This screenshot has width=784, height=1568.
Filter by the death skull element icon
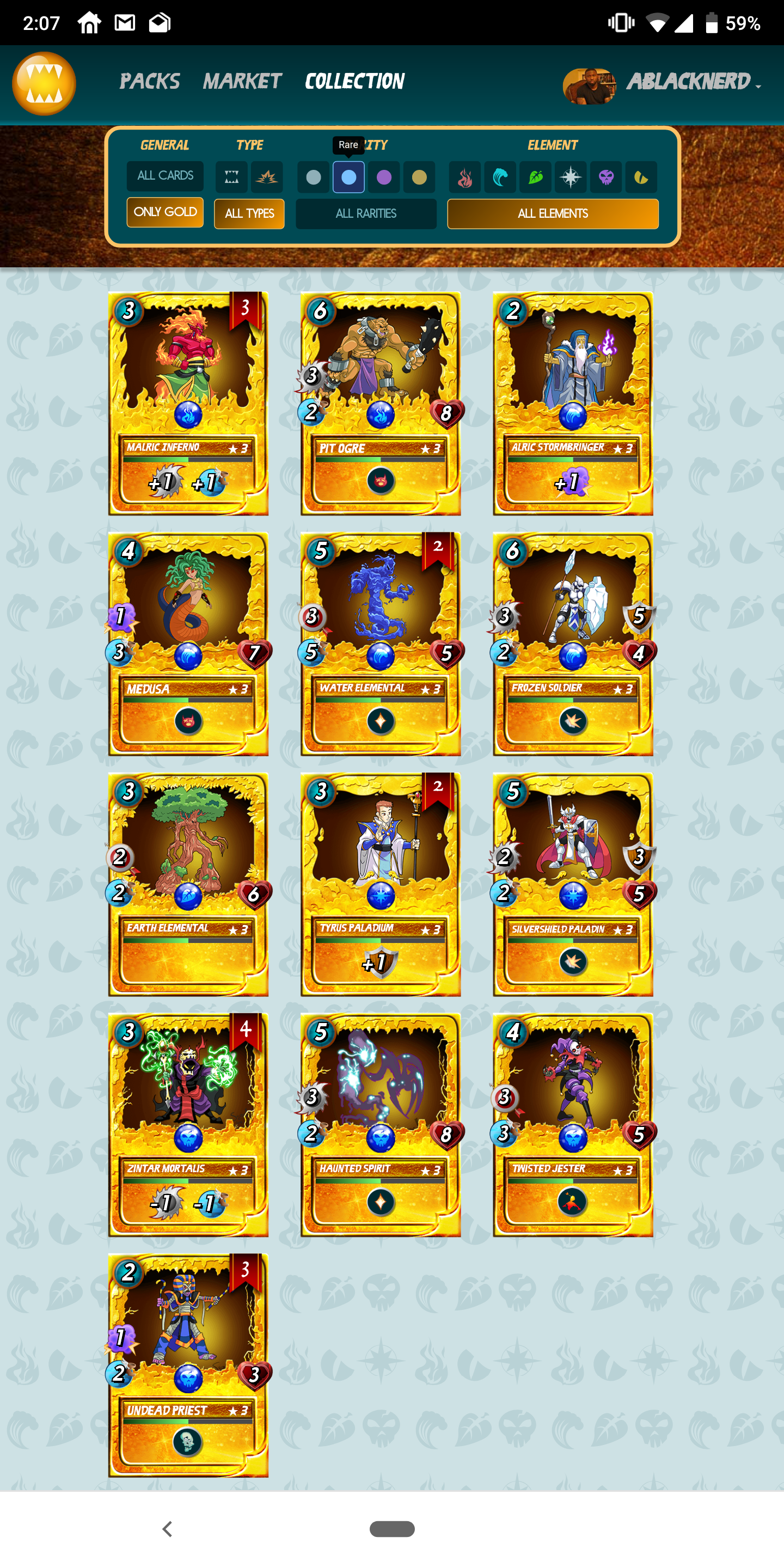pyautogui.click(x=605, y=177)
